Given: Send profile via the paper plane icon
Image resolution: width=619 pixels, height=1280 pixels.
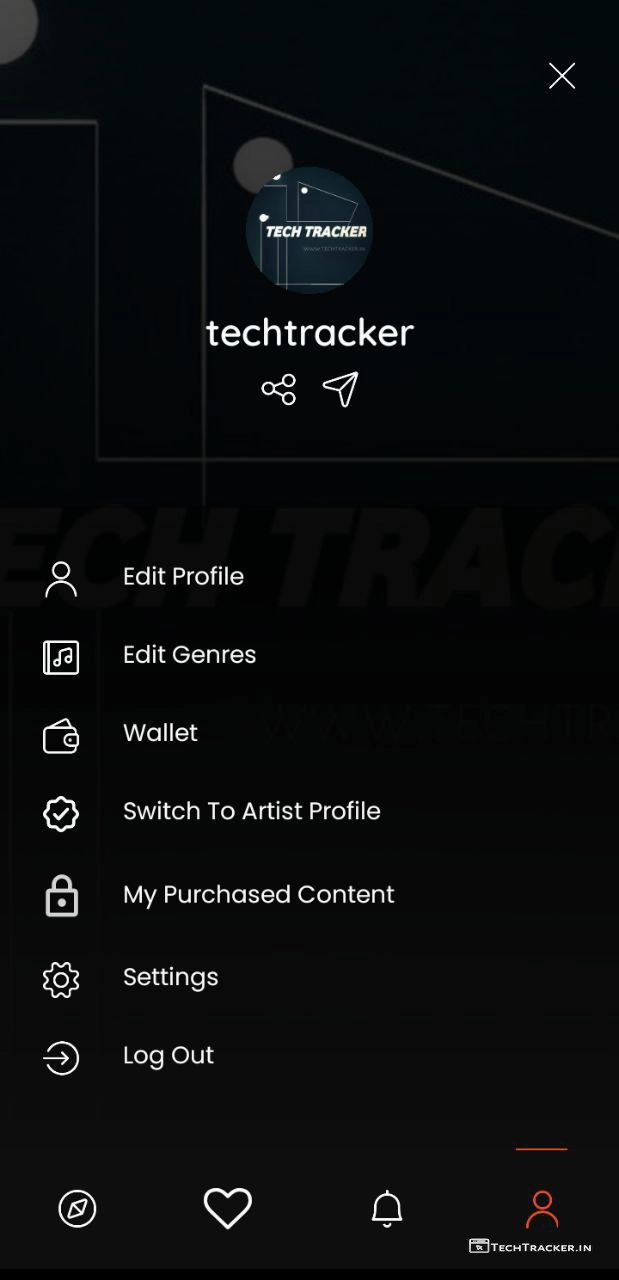Looking at the screenshot, I should (341, 389).
